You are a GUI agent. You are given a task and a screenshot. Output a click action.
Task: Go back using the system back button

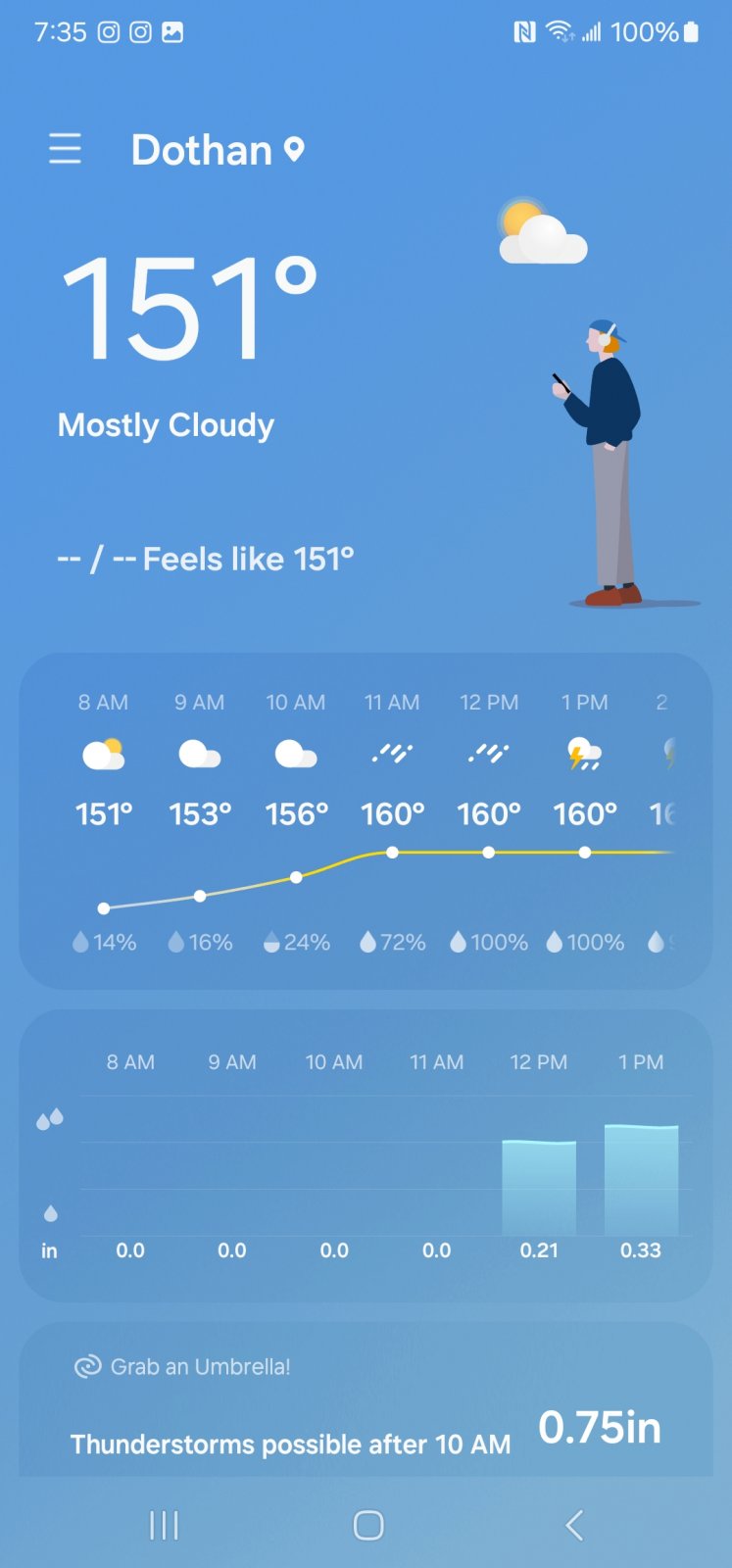[574, 1525]
